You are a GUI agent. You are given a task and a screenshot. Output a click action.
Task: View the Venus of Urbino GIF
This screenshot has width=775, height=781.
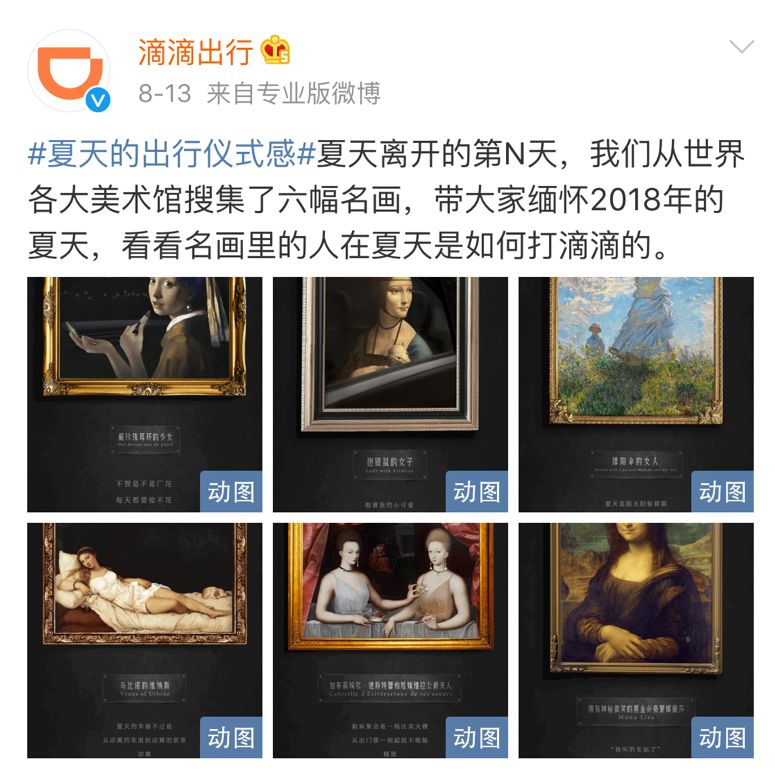(x=144, y=640)
